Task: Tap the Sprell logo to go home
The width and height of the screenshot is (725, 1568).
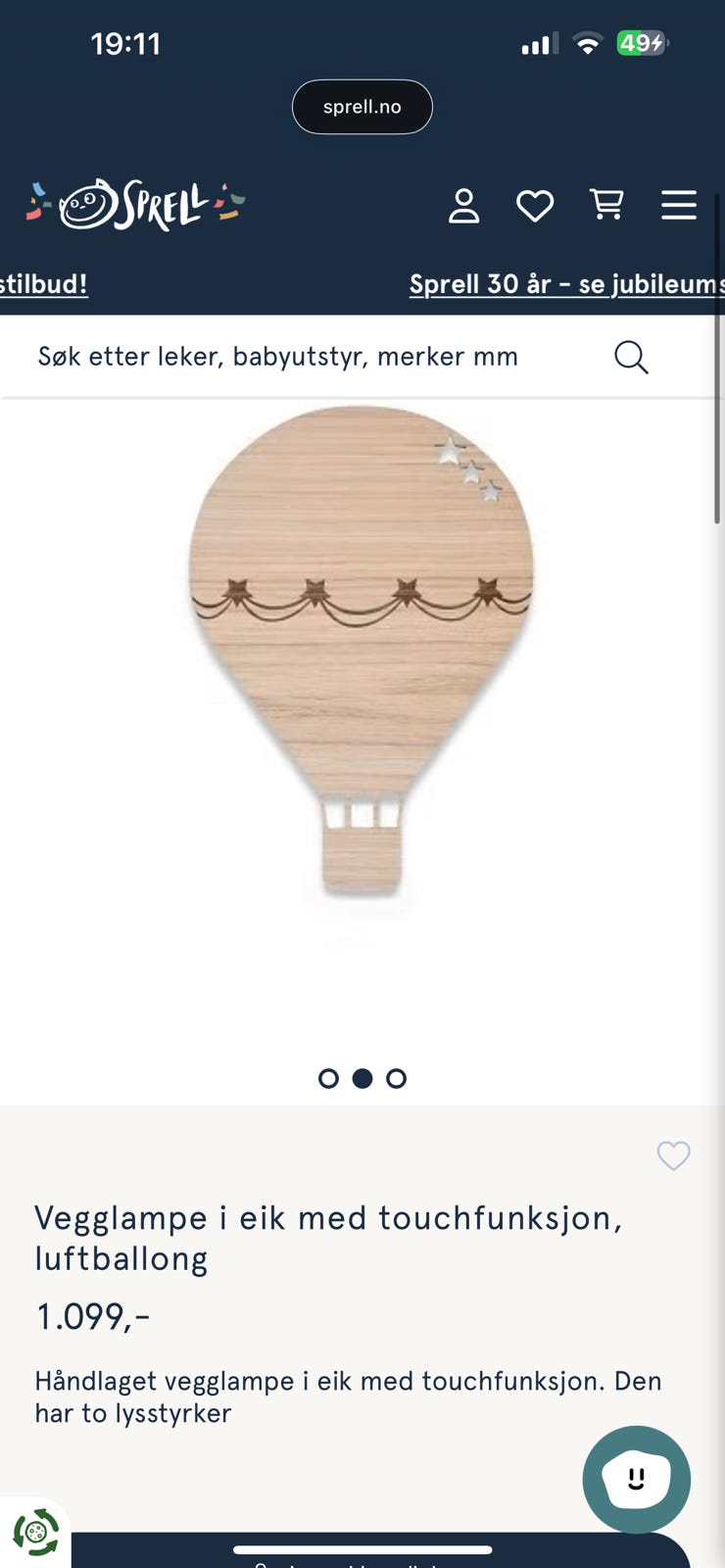Action: coord(136,204)
